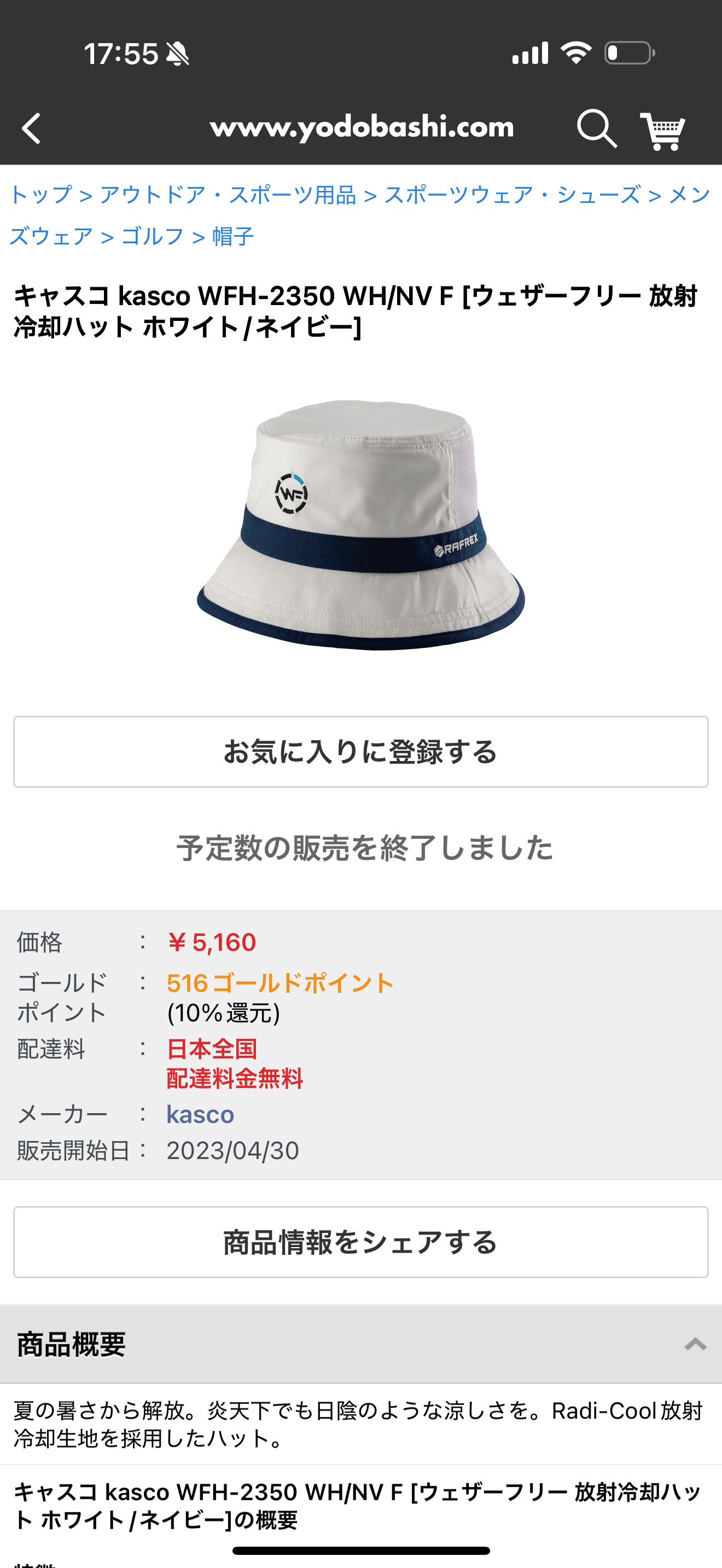Go to トップ breadcrumb link
This screenshot has height=1568, width=722.
42,195
